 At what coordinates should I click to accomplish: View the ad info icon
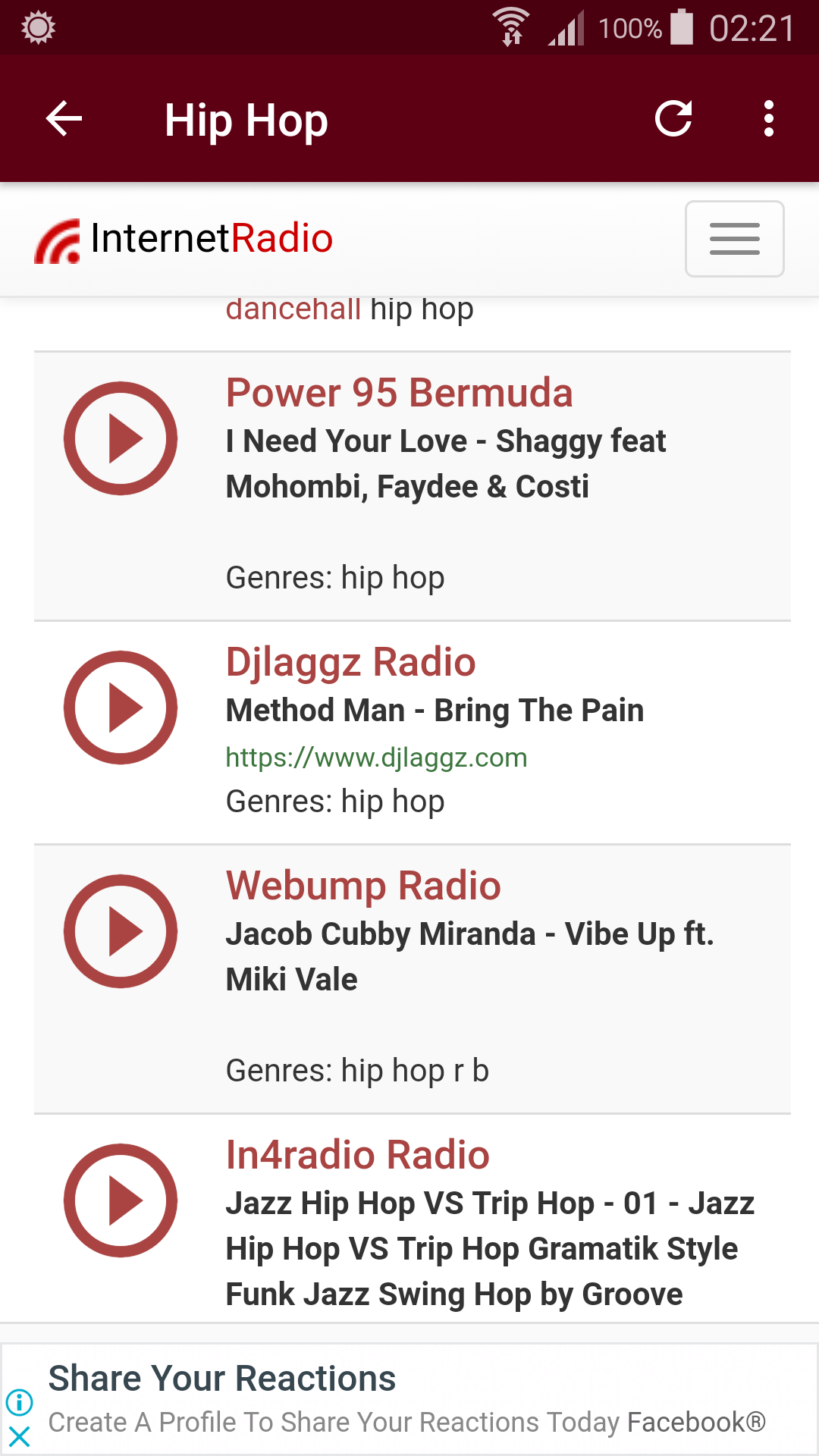click(19, 1402)
